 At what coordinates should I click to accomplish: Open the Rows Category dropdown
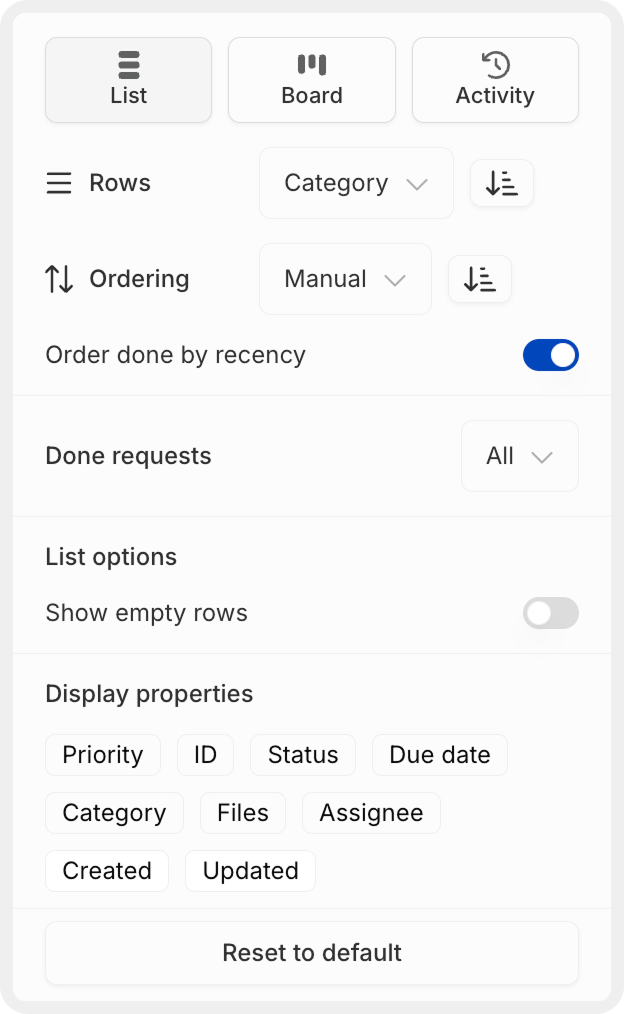pyautogui.click(x=356, y=183)
